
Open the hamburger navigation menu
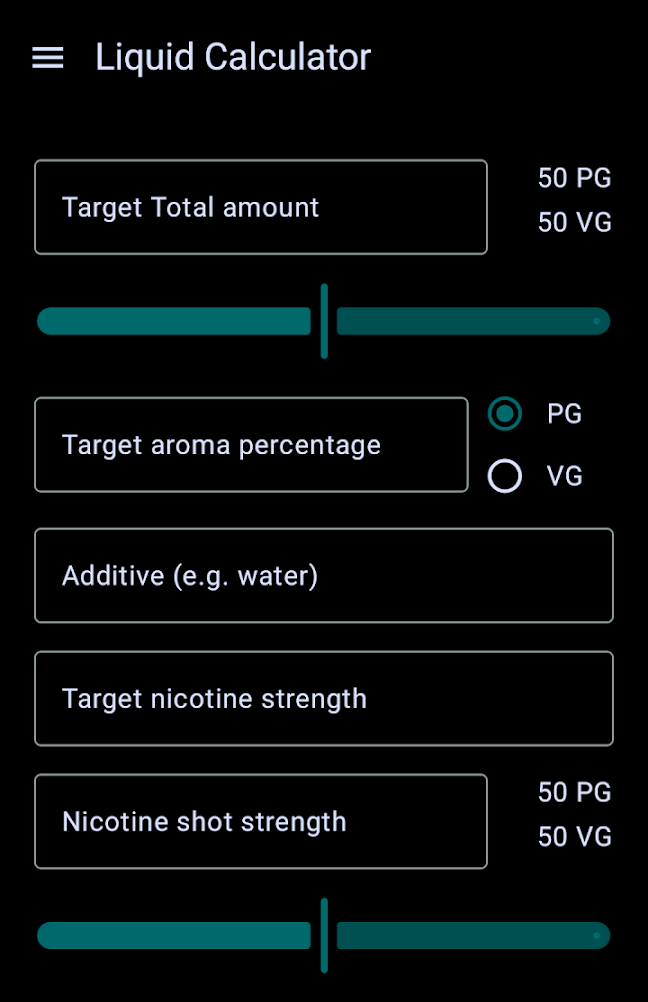(x=48, y=57)
